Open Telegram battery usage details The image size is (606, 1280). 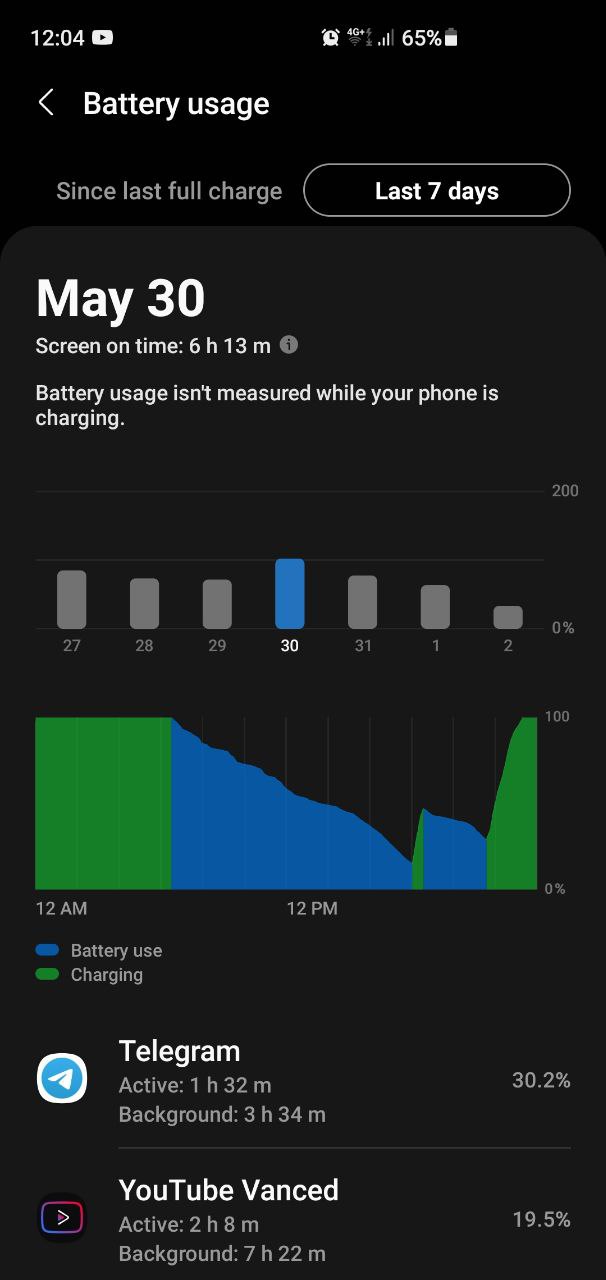tap(303, 1080)
